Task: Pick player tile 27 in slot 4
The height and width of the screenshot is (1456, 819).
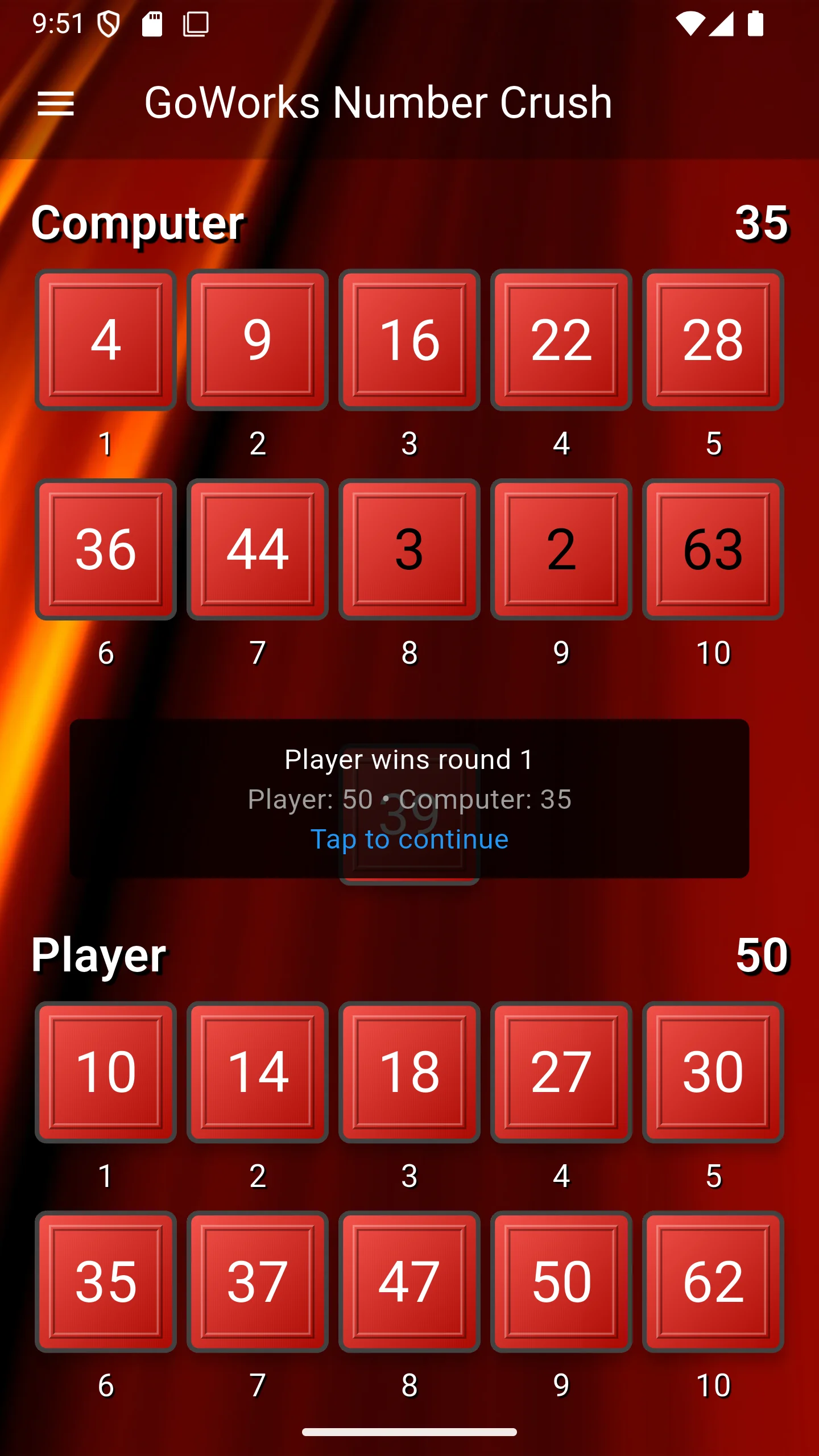Action: (561, 1072)
